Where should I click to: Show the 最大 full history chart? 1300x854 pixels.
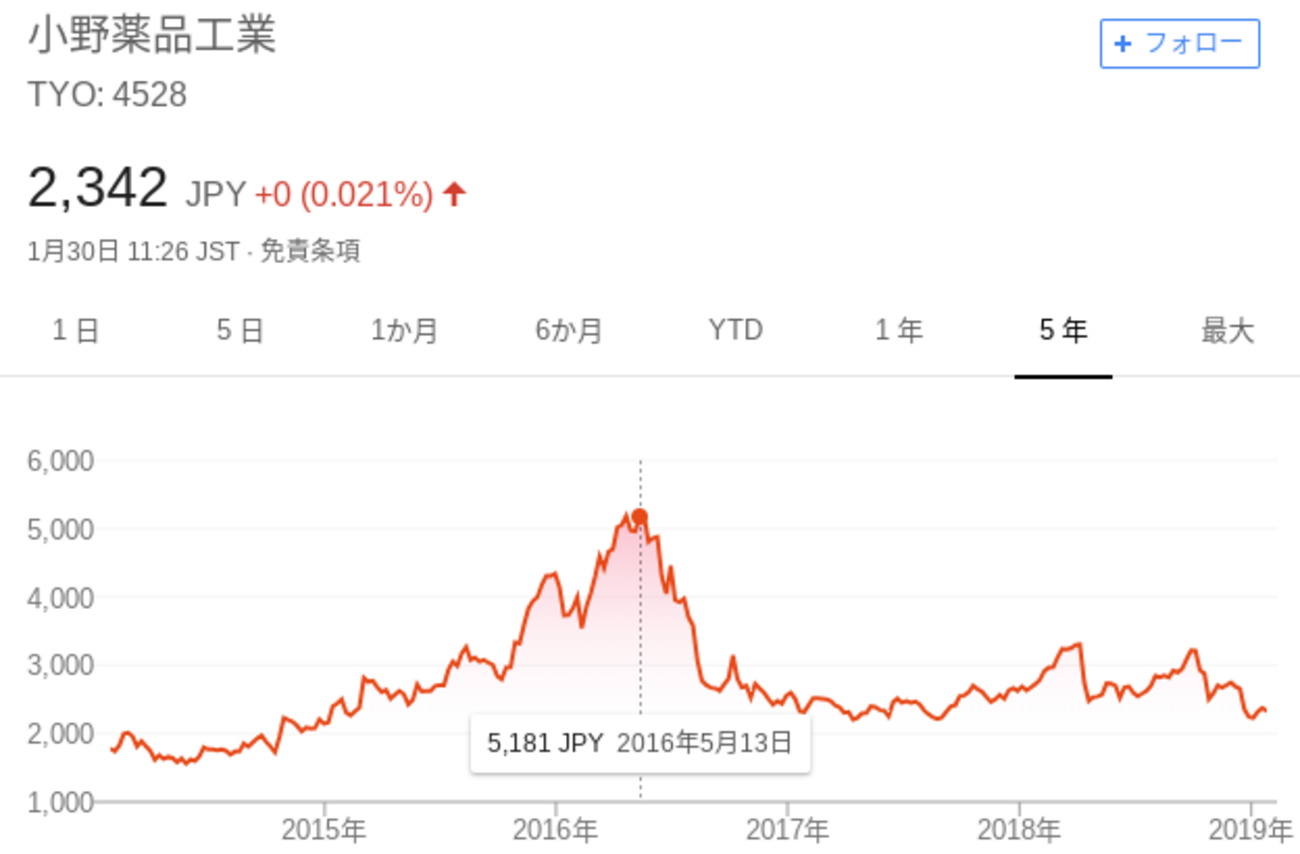pos(1227,331)
